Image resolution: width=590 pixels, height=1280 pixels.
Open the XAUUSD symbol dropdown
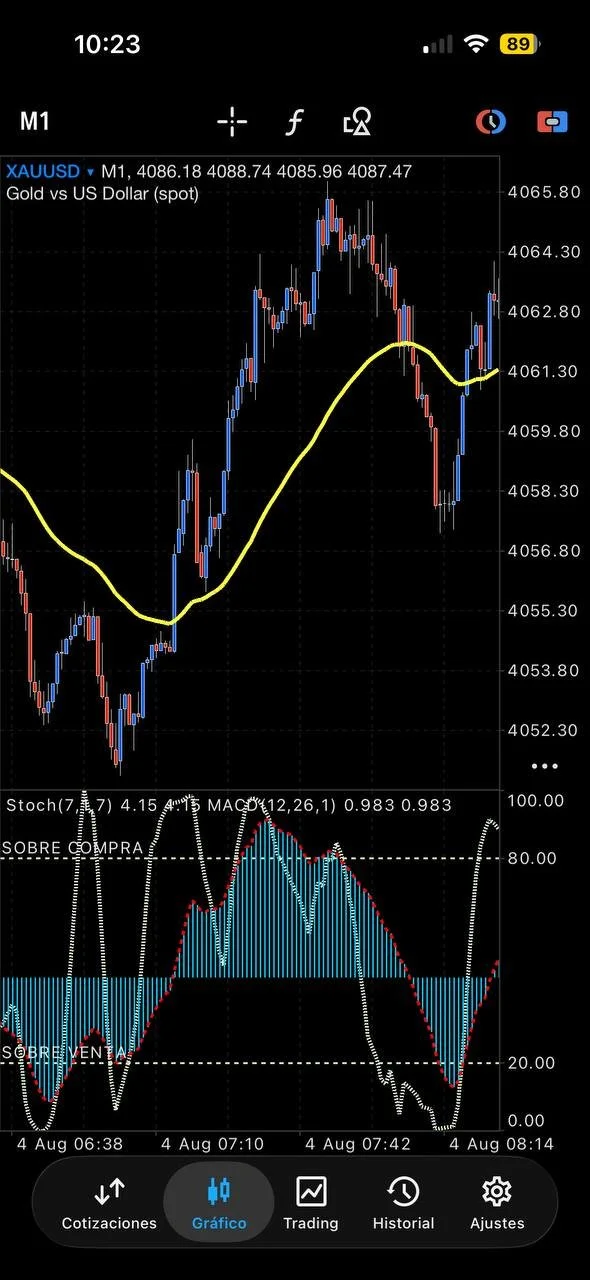coord(50,172)
